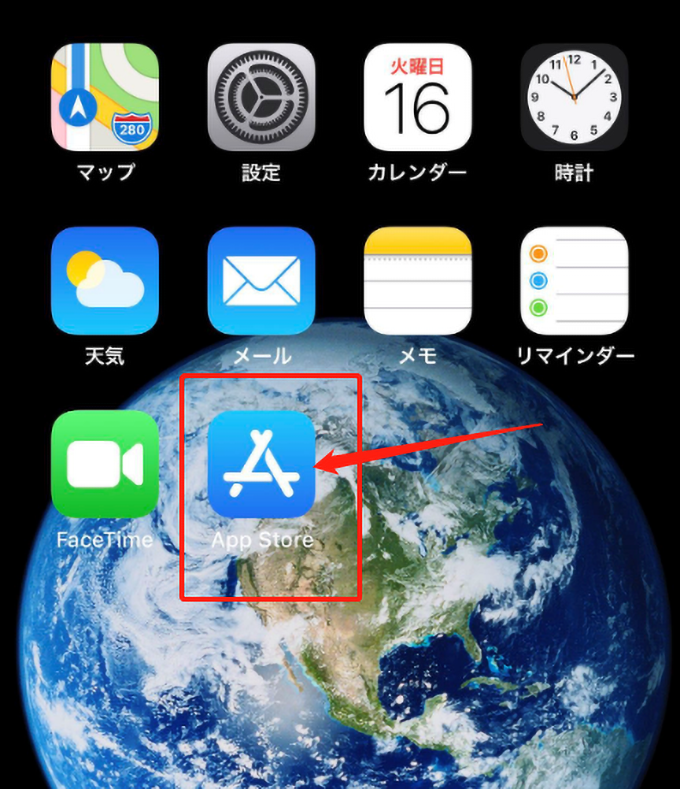
Task: Launch the メール mail app
Action: coord(261,281)
